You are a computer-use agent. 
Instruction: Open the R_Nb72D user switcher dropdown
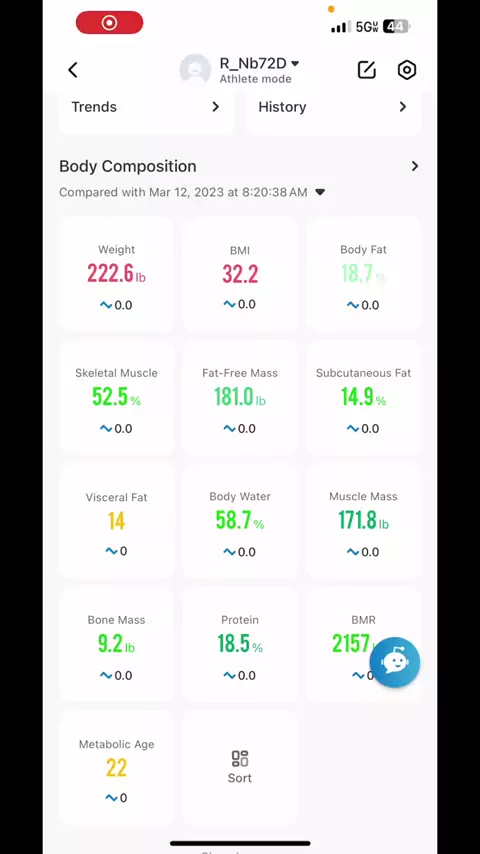[259, 64]
